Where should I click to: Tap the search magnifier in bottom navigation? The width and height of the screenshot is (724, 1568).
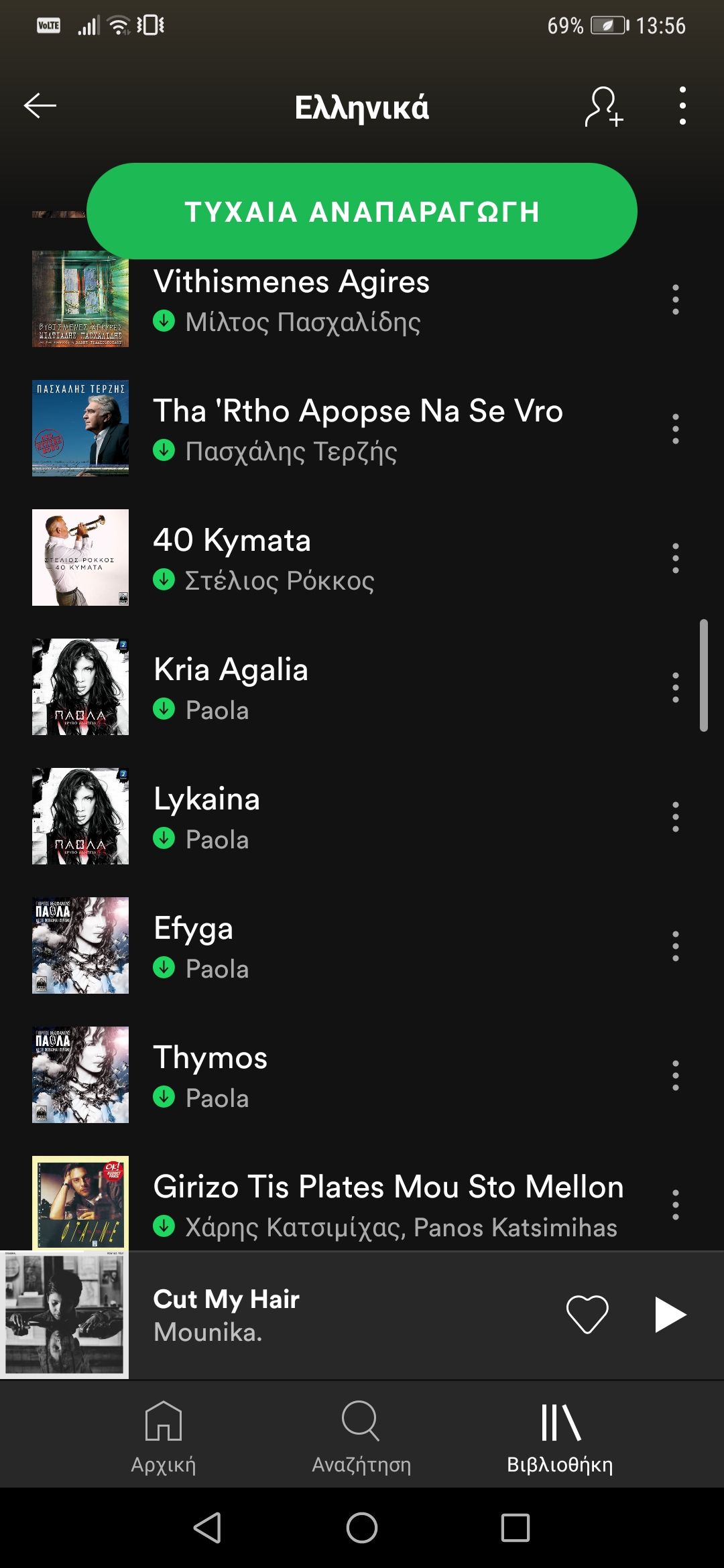362,1435
